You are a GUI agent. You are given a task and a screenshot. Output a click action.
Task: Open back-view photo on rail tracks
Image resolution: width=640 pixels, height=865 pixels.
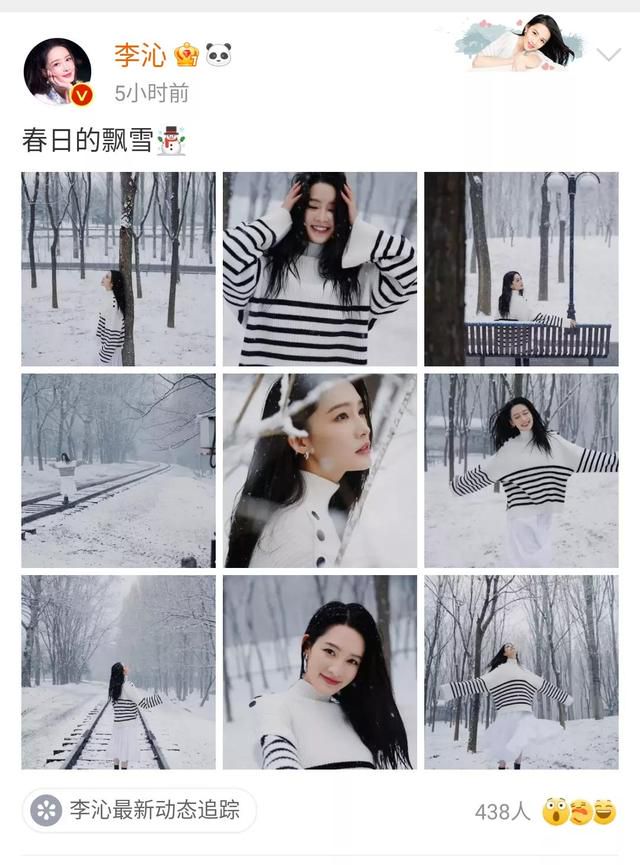click(118, 672)
